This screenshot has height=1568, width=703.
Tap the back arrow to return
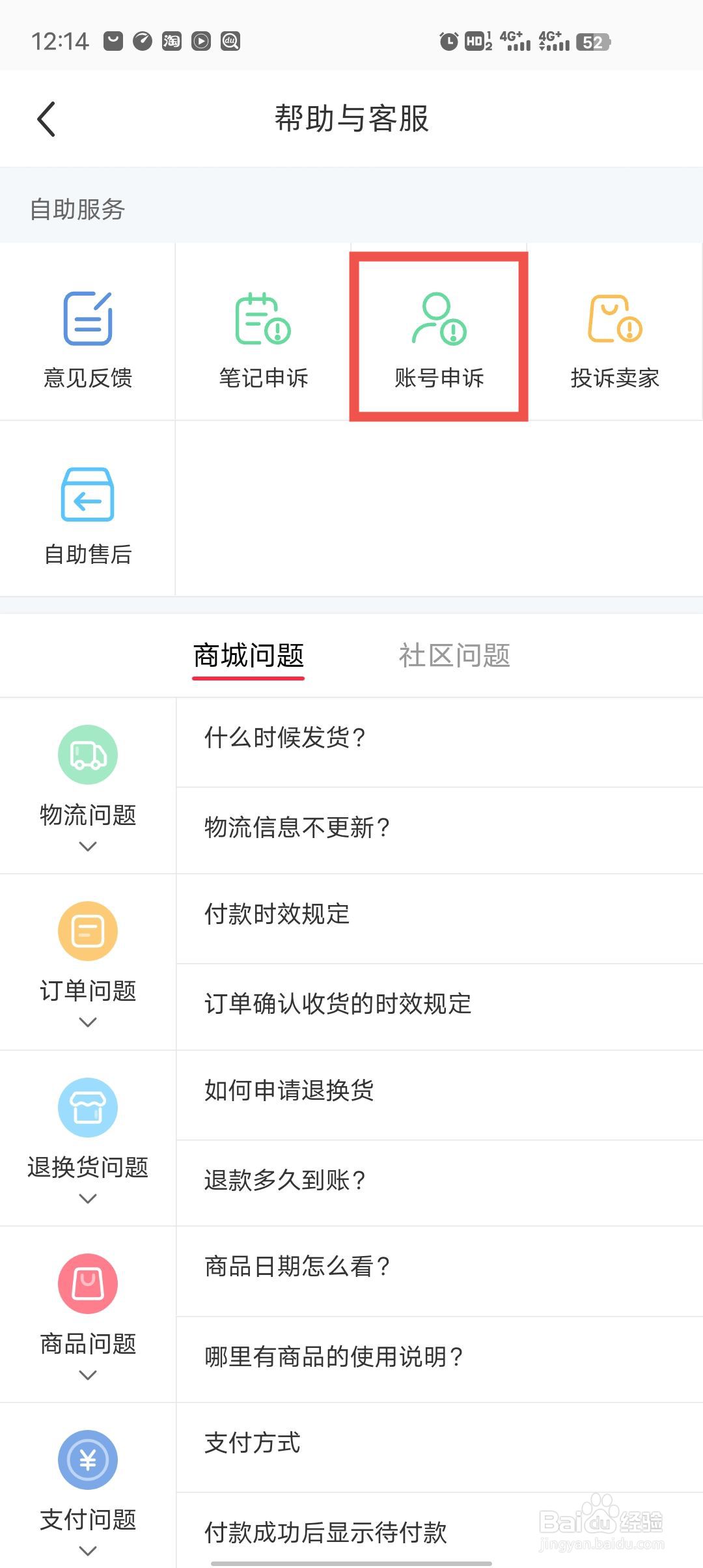click(46, 119)
